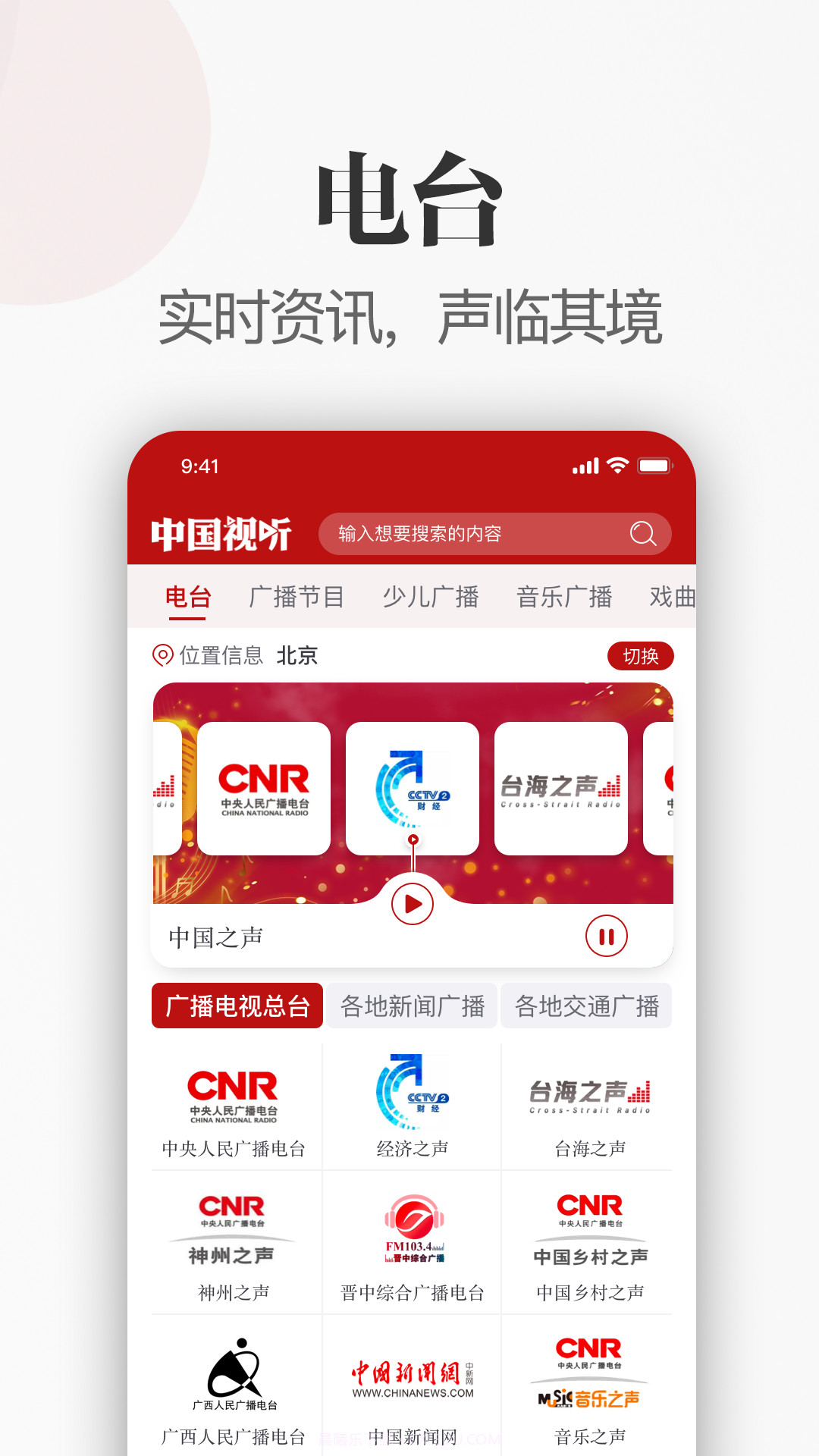Toggle playback with the pause button

click(x=606, y=936)
